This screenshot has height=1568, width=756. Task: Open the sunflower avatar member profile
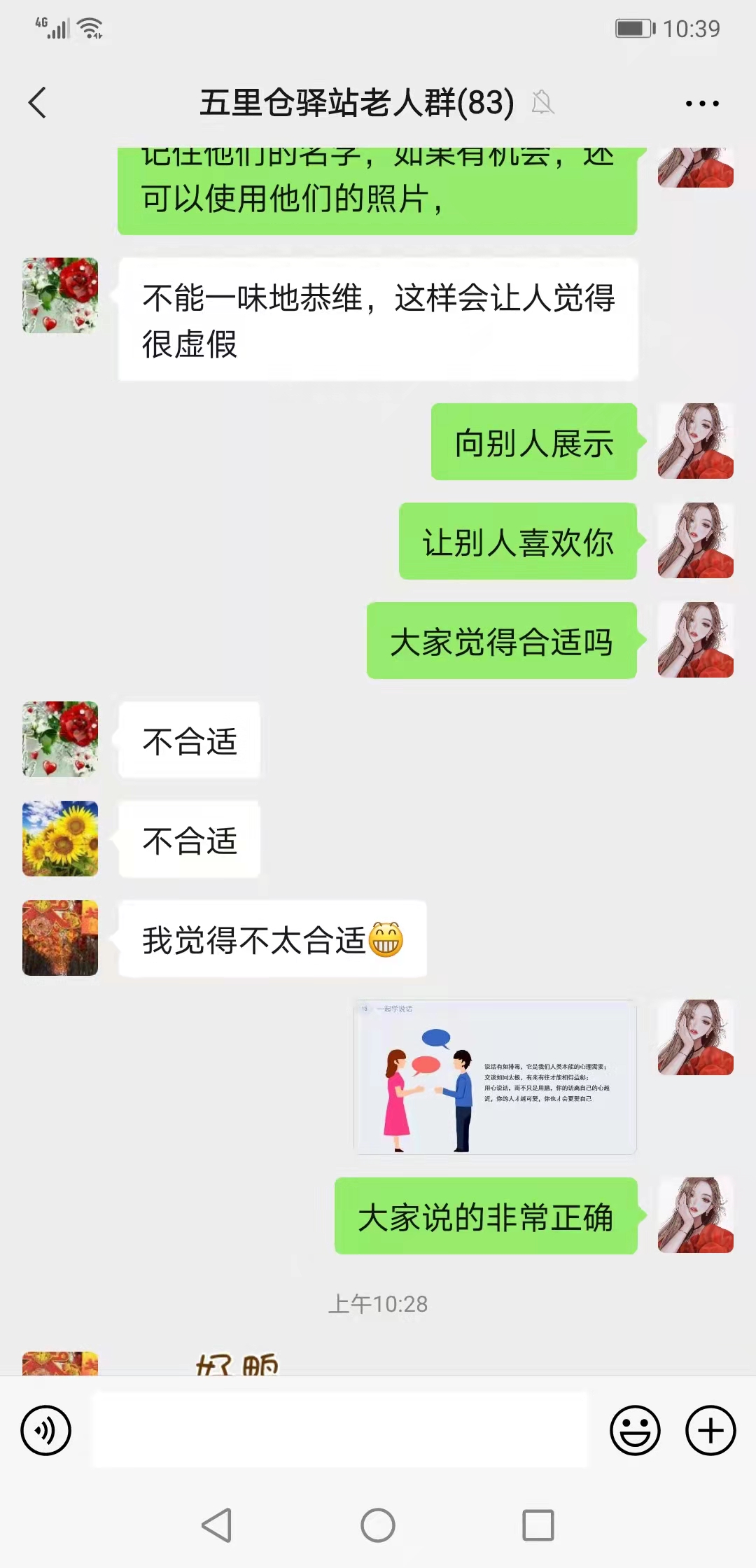pyautogui.click(x=60, y=839)
